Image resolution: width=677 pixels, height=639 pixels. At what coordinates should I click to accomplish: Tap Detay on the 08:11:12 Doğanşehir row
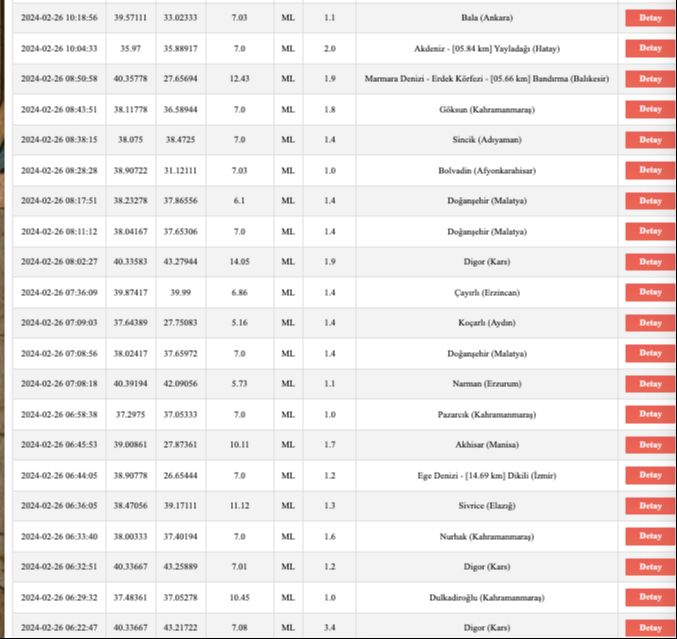(x=650, y=231)
